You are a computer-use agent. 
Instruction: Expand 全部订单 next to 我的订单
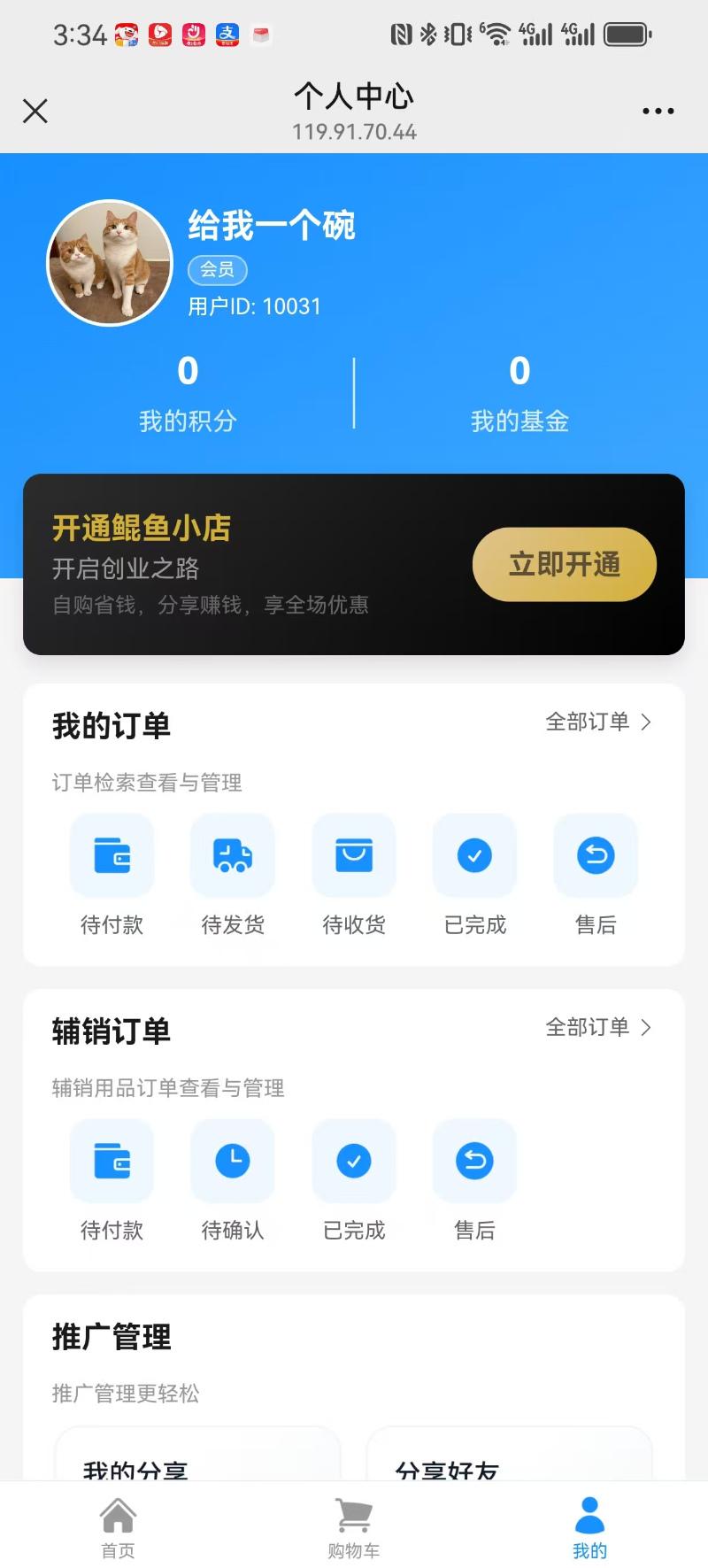tap(599, 722)
